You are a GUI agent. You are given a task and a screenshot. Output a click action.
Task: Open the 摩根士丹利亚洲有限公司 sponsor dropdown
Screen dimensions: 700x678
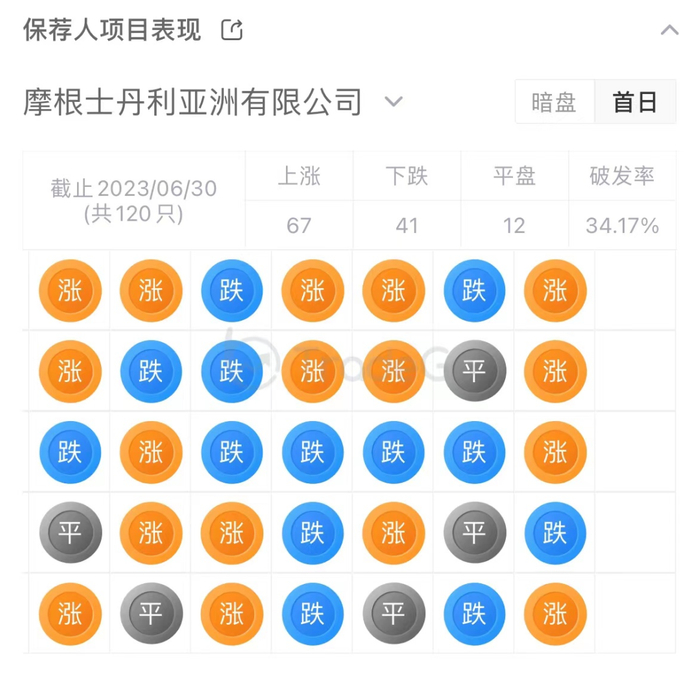pyautogui.click(x=393, y=102)
